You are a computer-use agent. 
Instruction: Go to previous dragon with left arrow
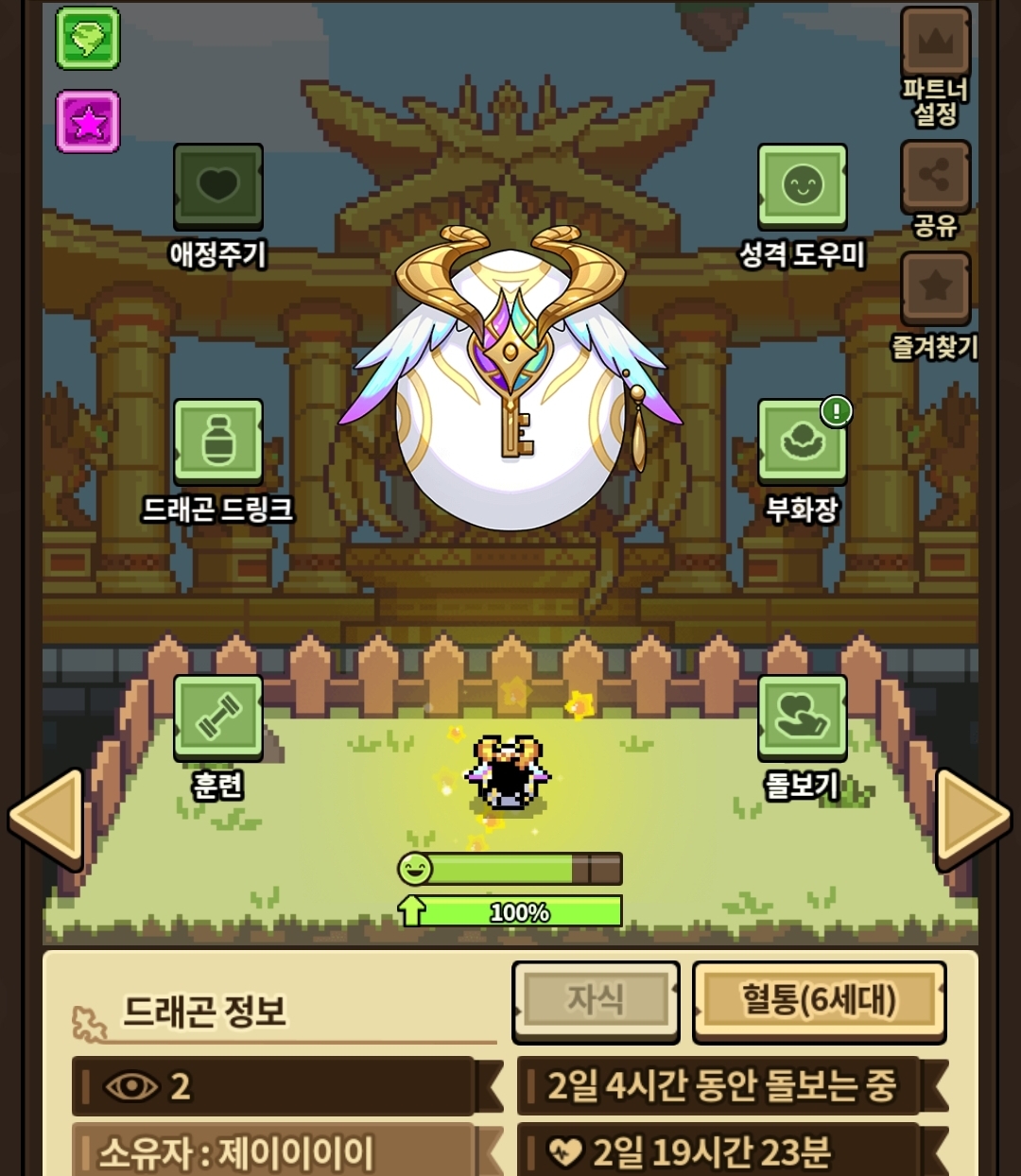(x=46, y=819)
